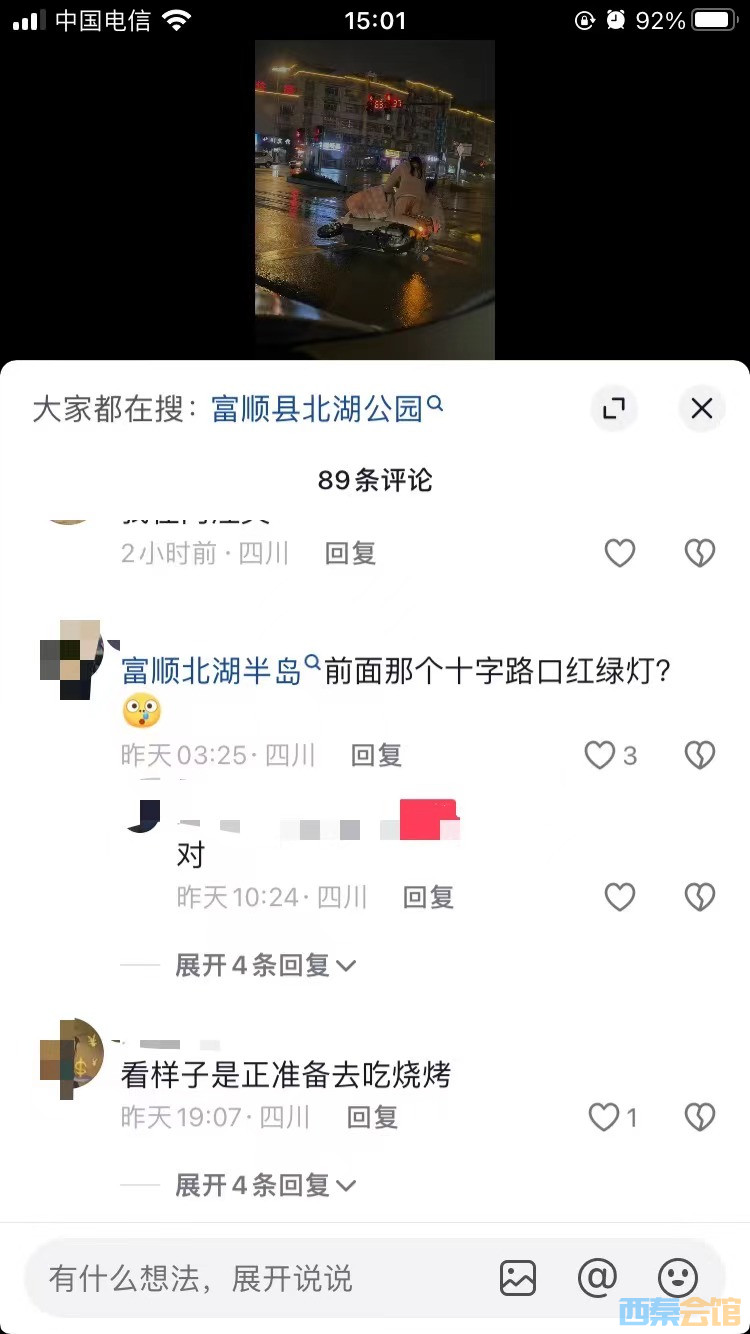Mention someone with the @ icon
Image resolution: width=750 pixels, height=1334 pixels.
point(597,1278)
